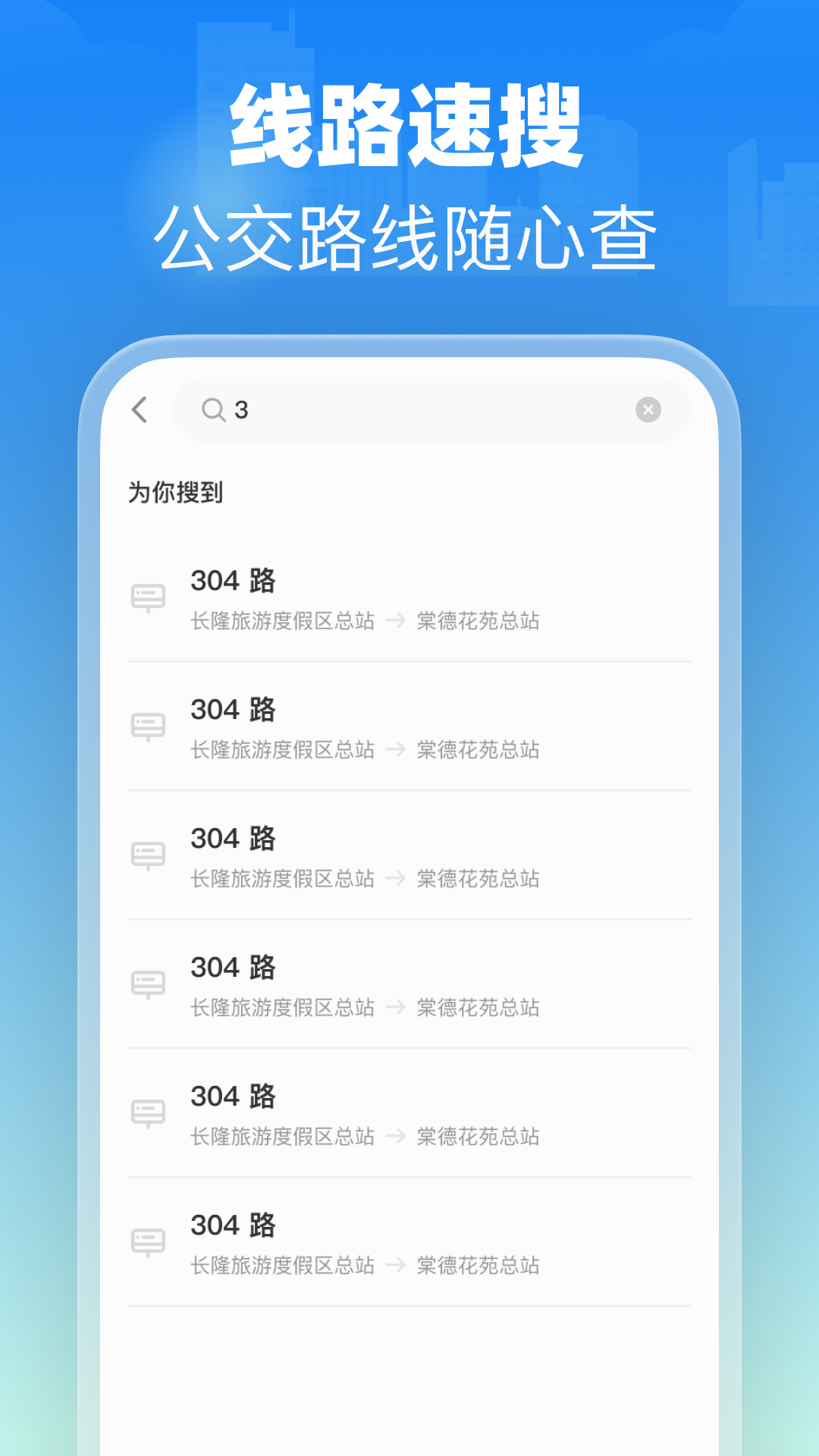
Task: Click the direction arrow in the first route row
Action: 395,622
